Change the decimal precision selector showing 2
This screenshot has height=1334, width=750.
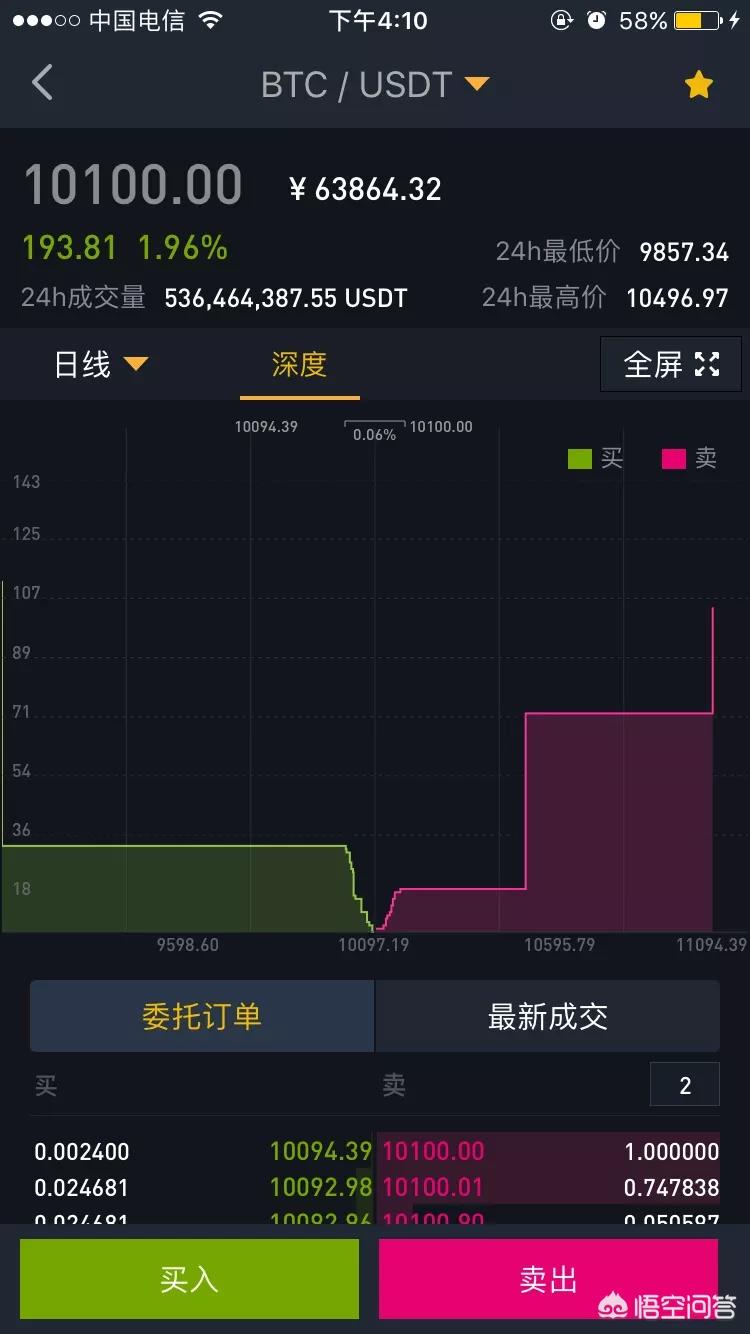tap(684, 1085)
